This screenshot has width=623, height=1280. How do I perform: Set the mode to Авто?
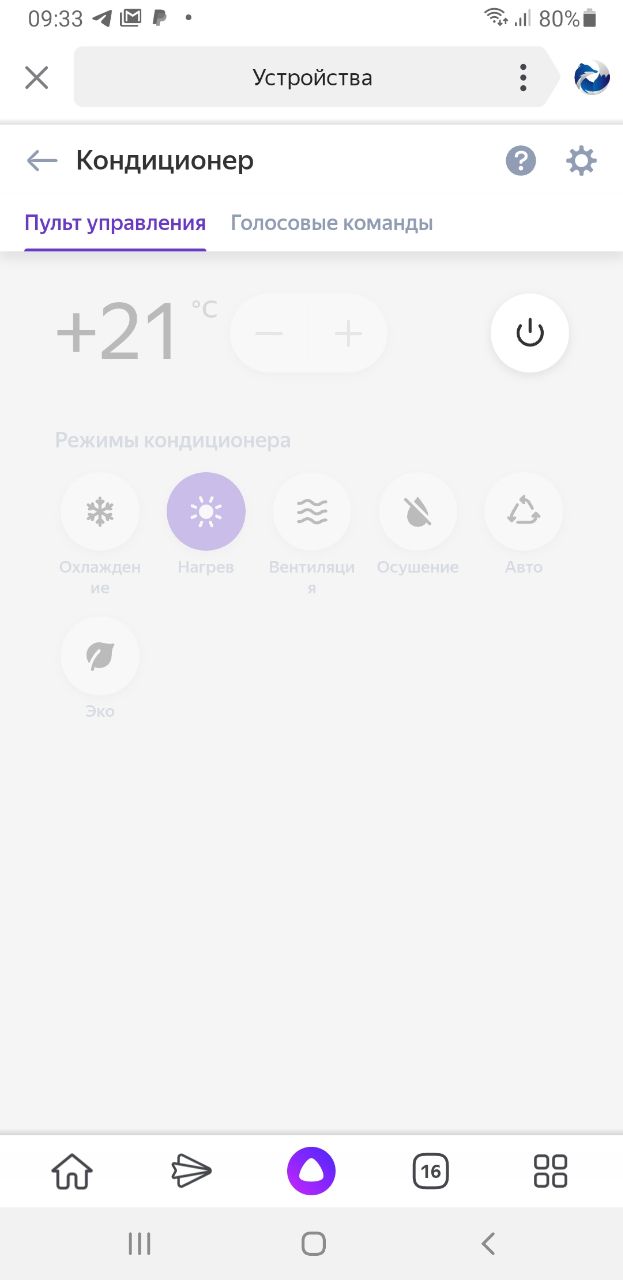524,512
